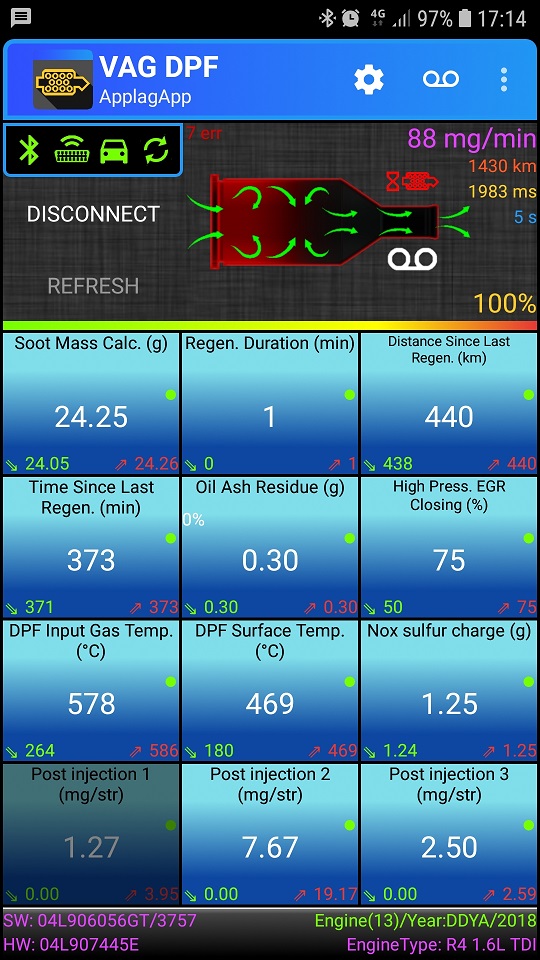Tap the recording icon in app bar
Viewport: 540px width, 960px height.
(441, 80)
